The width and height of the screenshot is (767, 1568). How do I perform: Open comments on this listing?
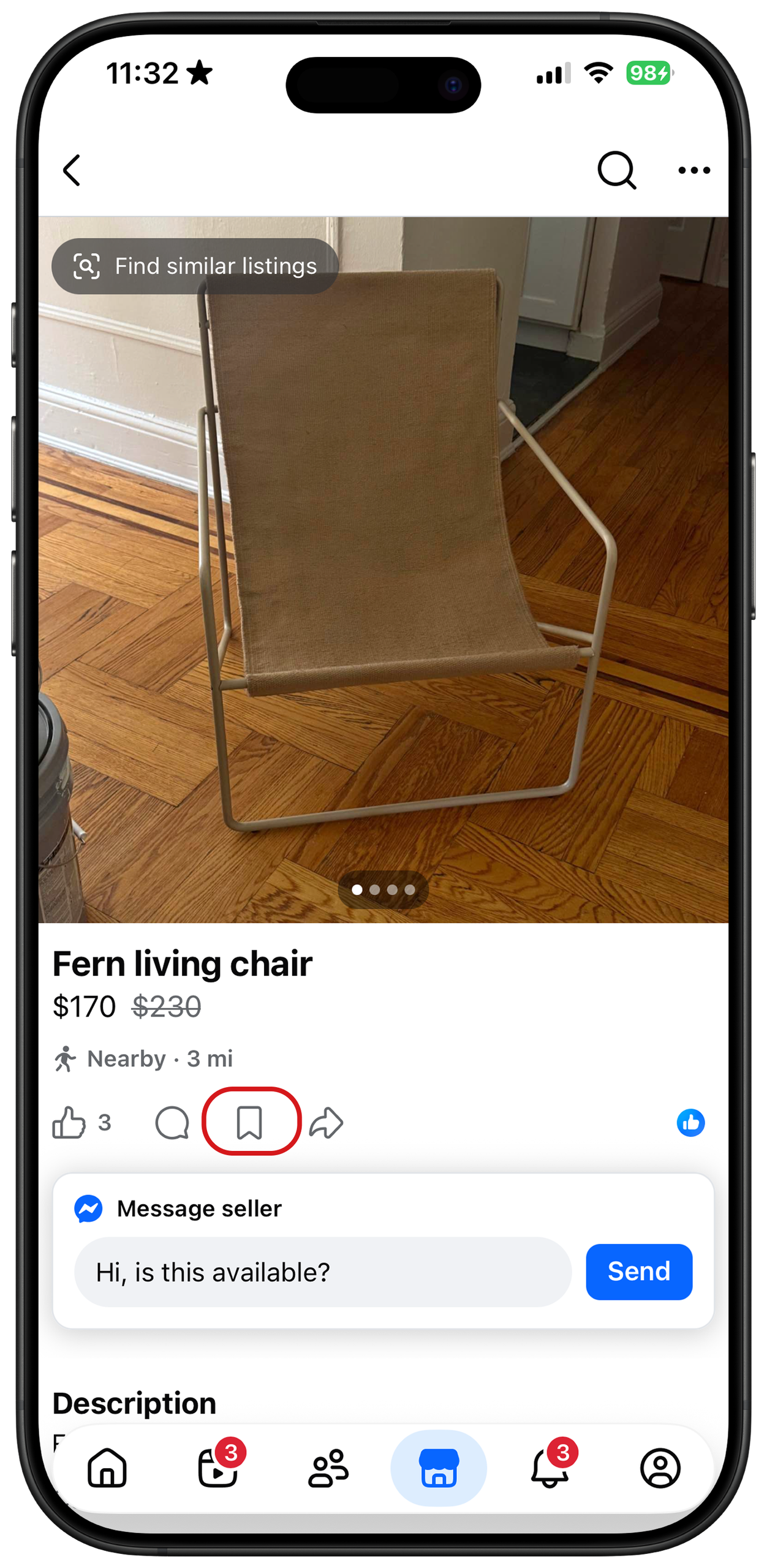[172, 1123]
